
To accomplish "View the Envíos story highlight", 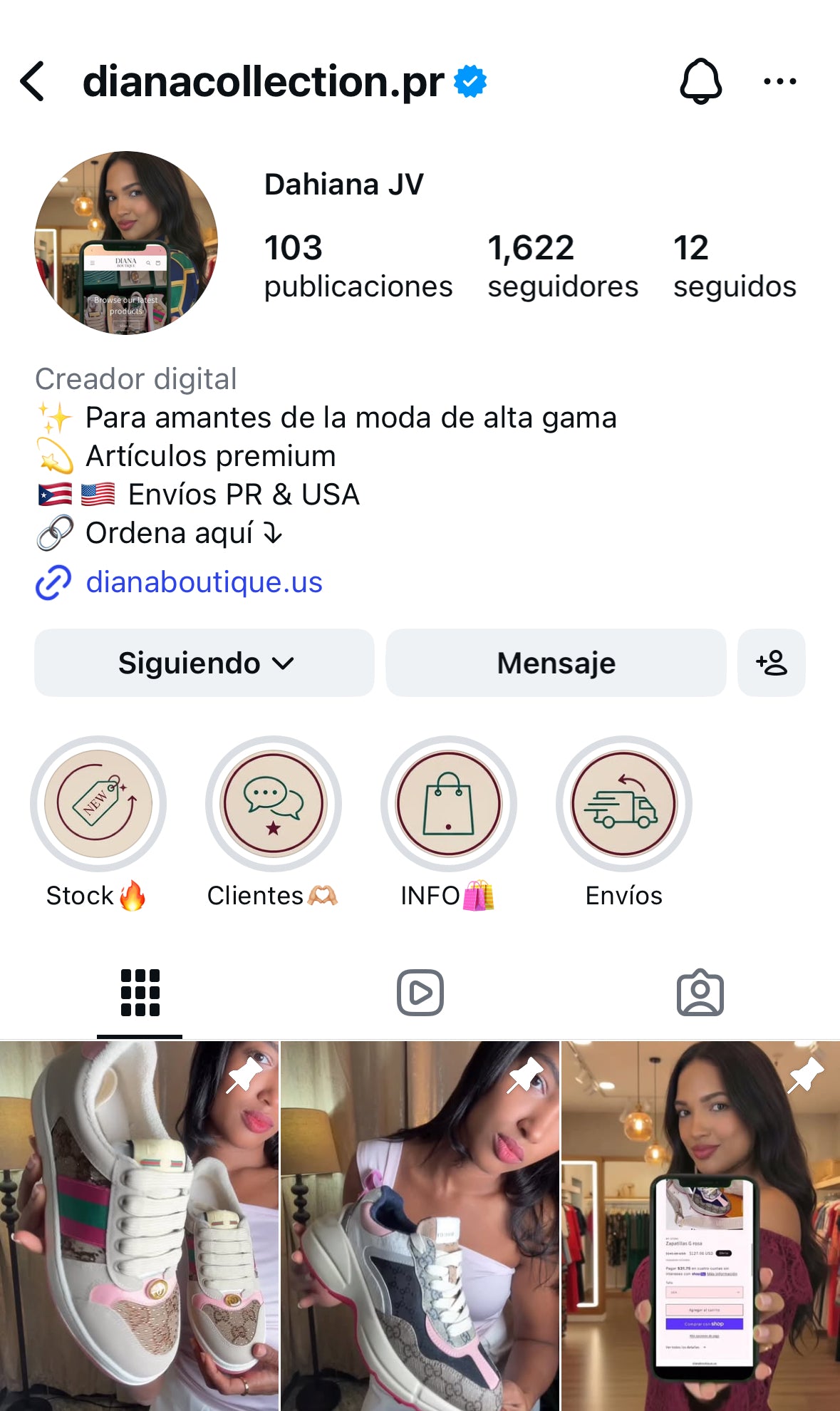I will tap(623, 804).
